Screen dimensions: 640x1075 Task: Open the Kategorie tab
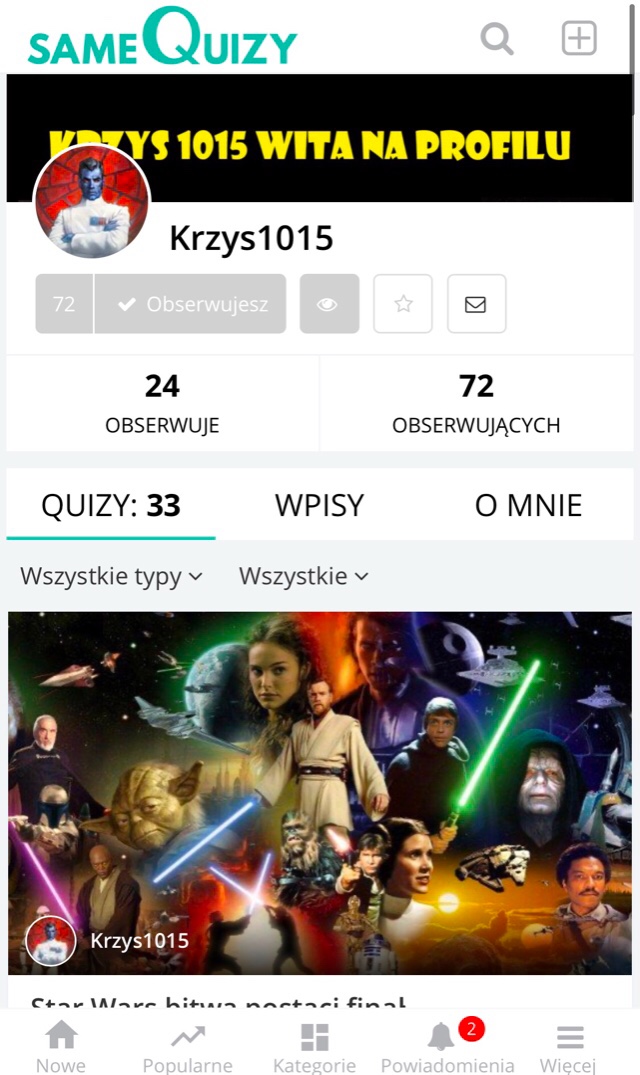coord(315,1046)
